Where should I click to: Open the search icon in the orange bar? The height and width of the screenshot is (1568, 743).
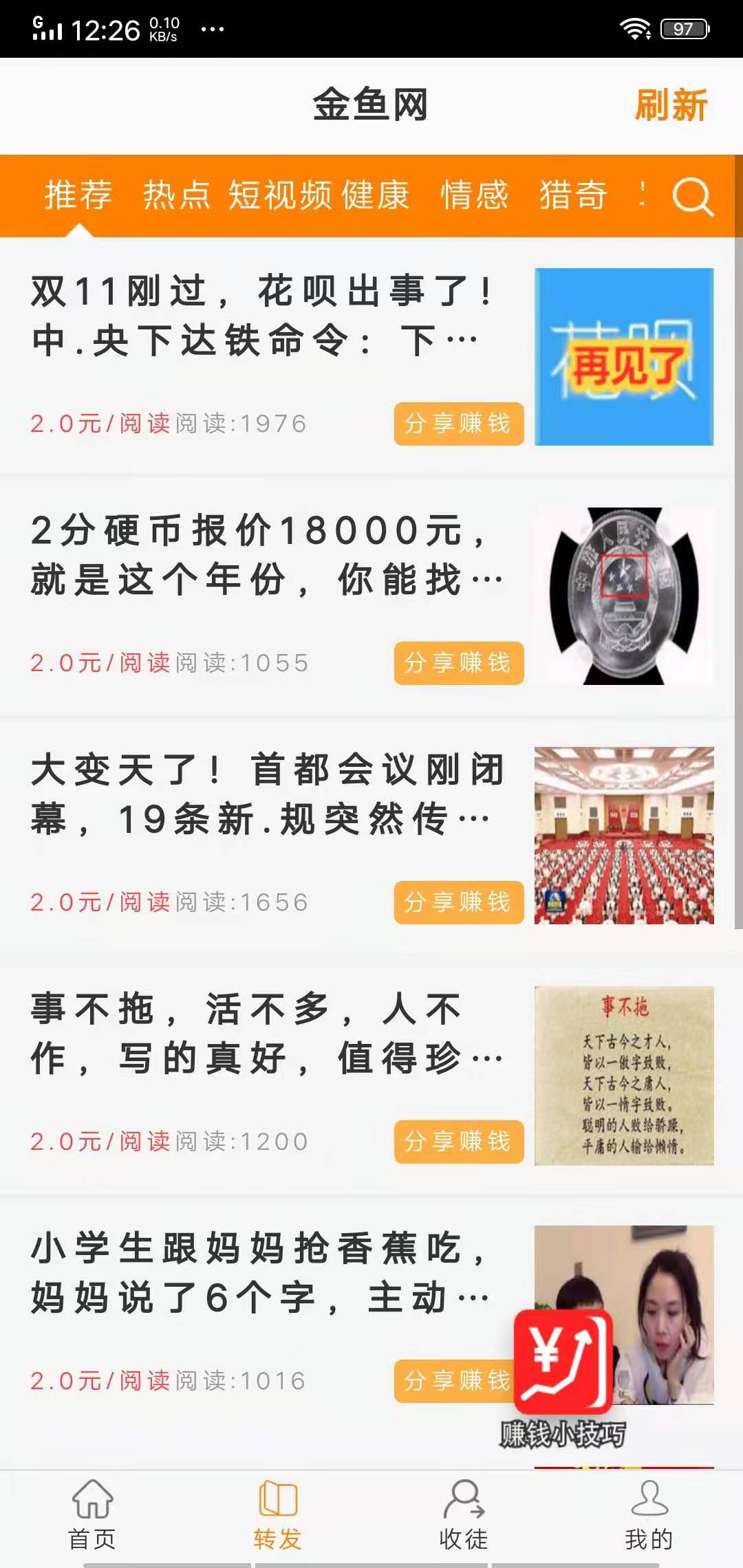[694, 199]
